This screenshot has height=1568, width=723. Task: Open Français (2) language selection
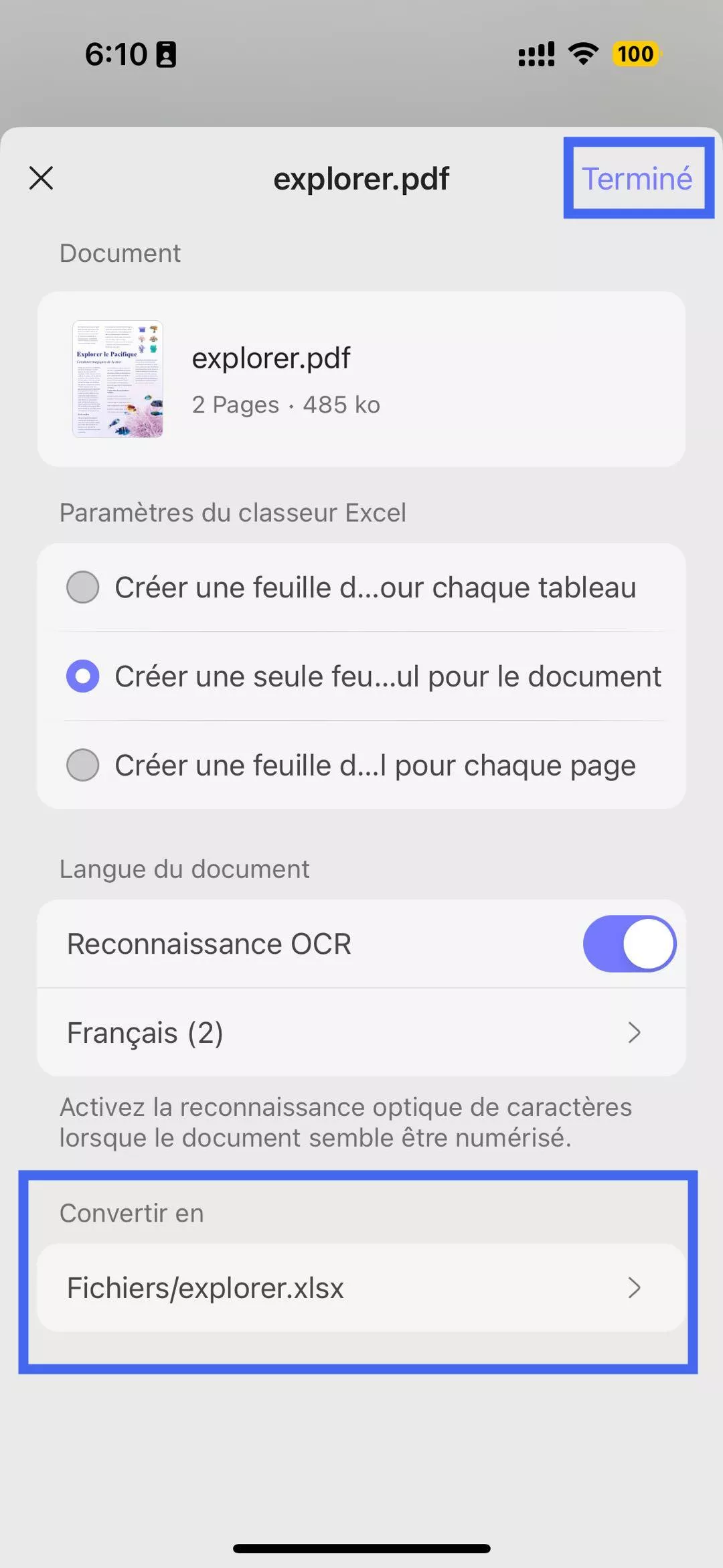point(361,1033)
